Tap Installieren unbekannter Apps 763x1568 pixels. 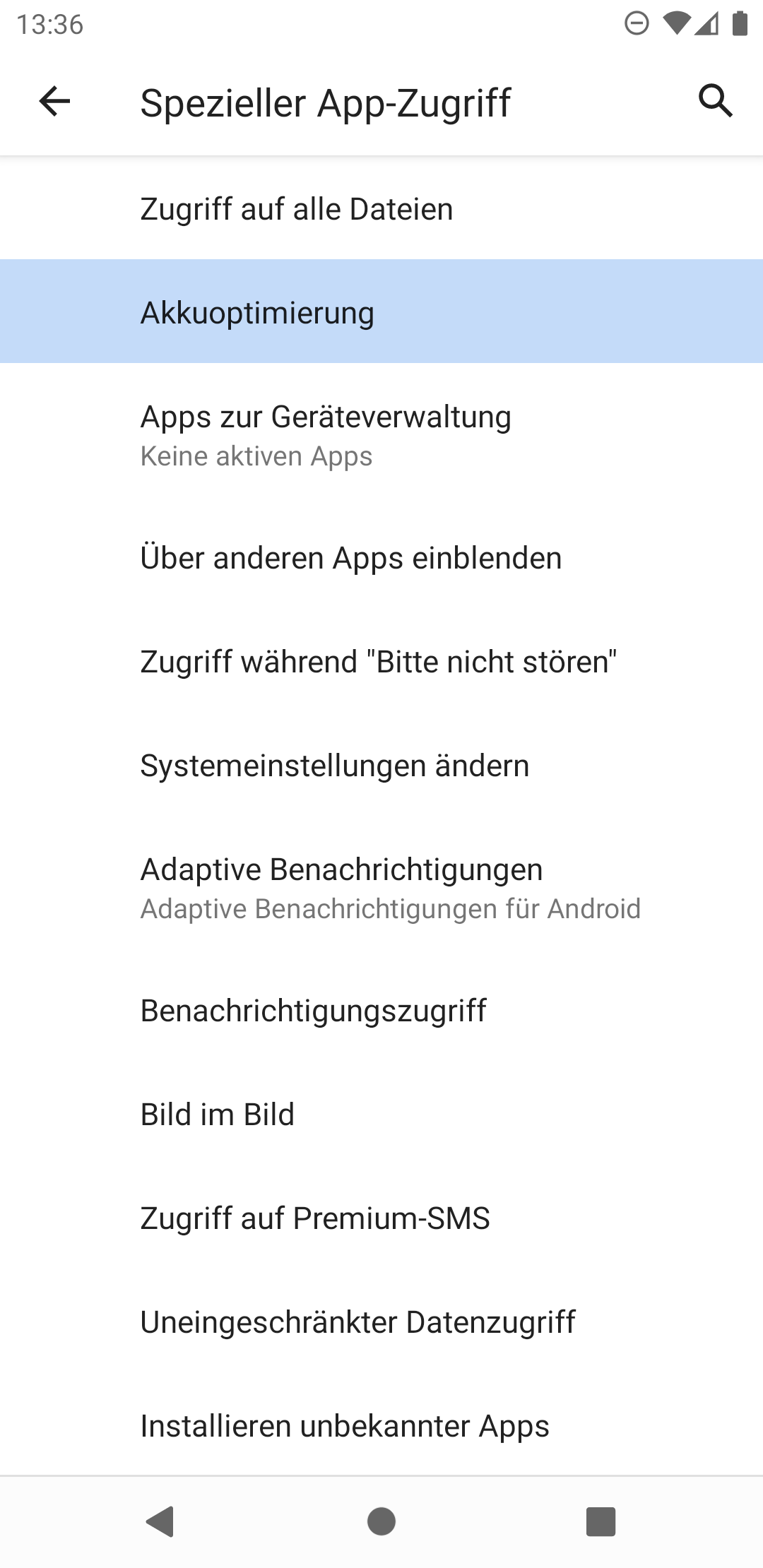pos(381,1425)
